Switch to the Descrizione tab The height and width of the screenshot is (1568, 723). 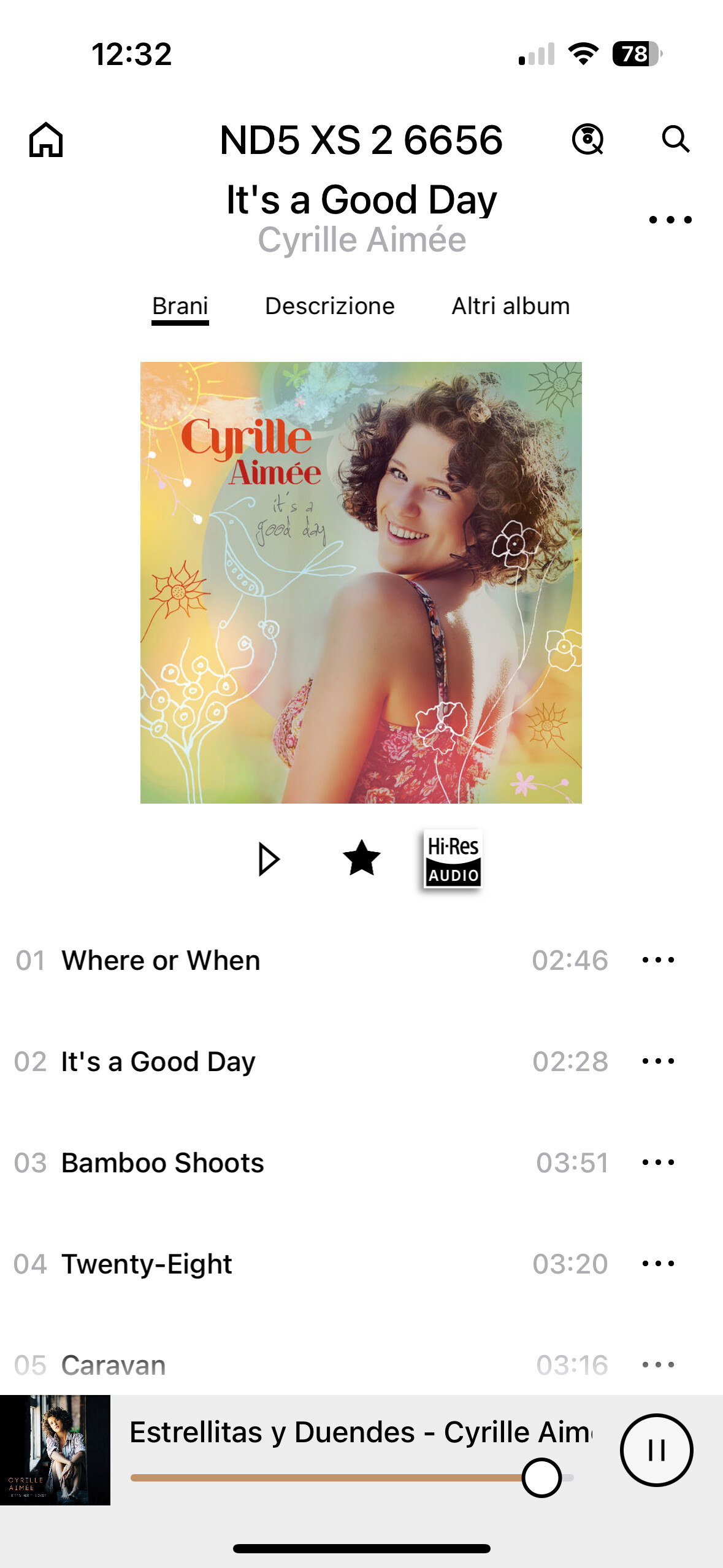coord(330,306)
